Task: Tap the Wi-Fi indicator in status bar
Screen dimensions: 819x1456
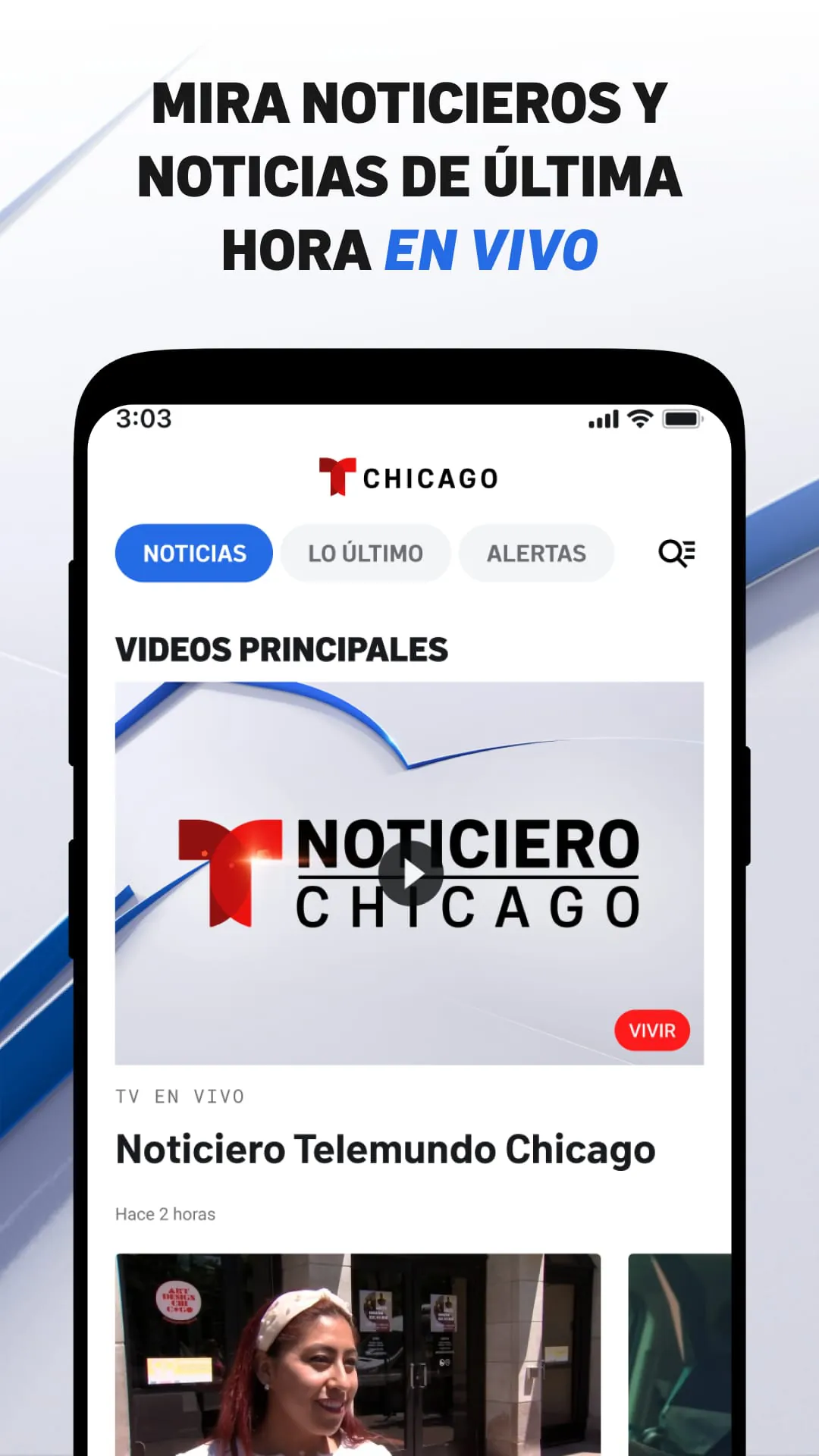Action: tap(639, 418)
